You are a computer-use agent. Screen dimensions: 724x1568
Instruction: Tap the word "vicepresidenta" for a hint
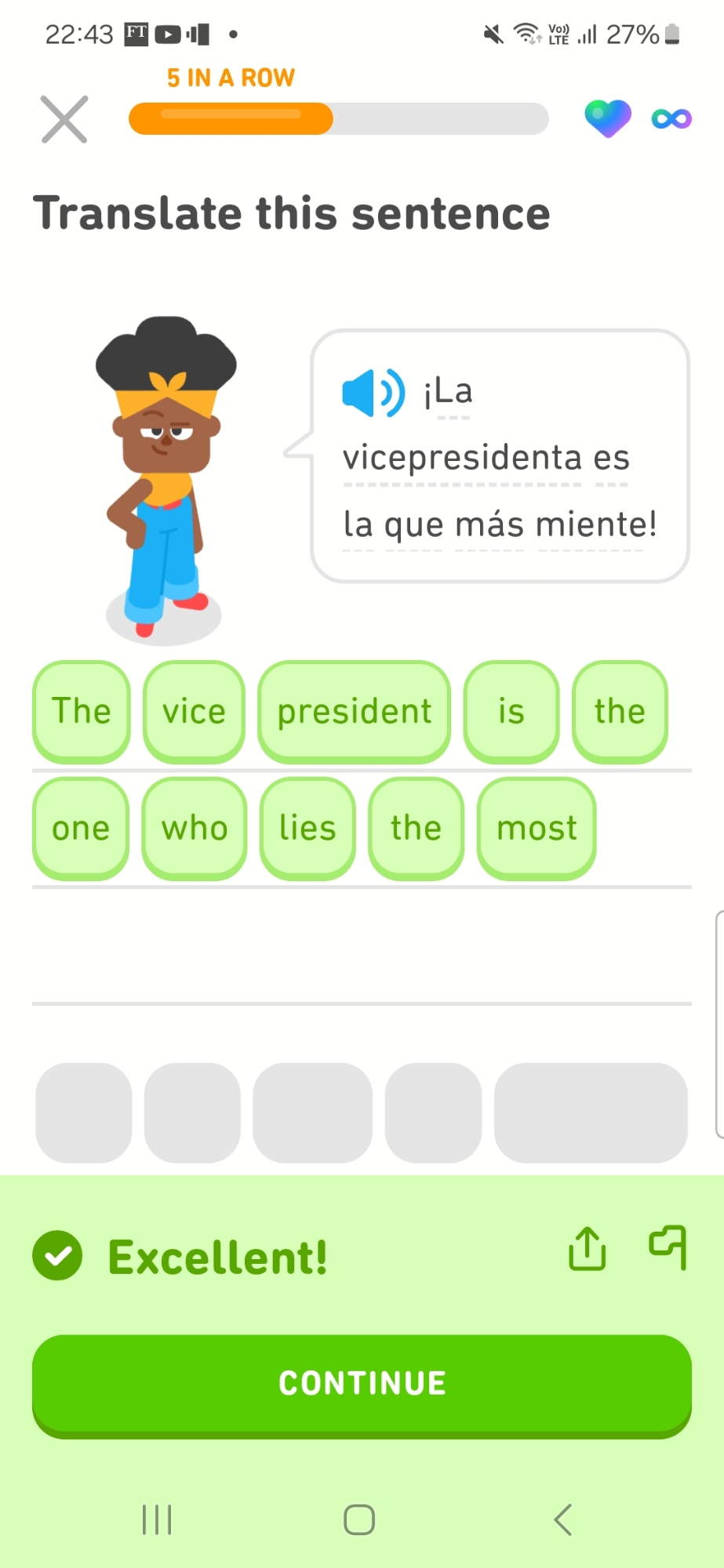click(462, 458)
